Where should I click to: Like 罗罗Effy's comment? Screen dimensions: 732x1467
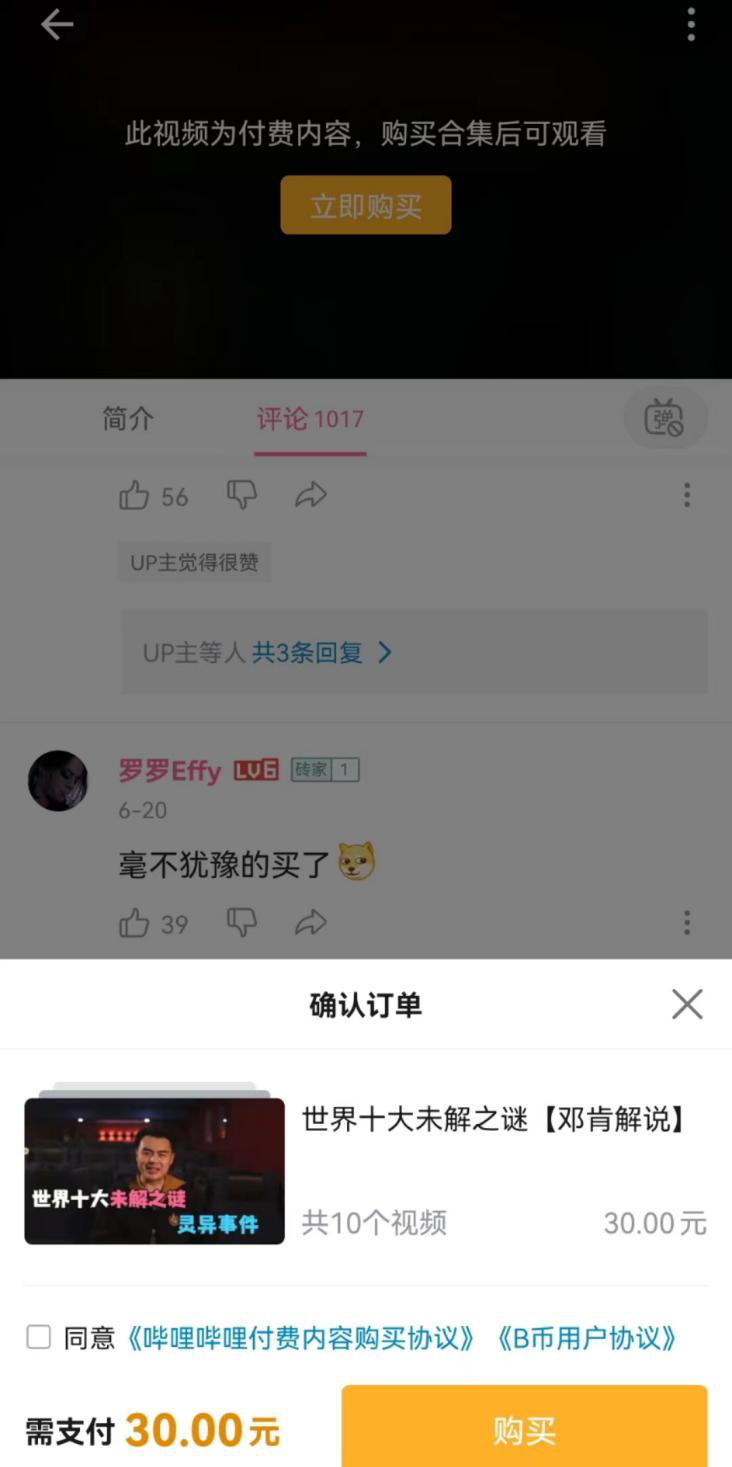tap(134, 923)
